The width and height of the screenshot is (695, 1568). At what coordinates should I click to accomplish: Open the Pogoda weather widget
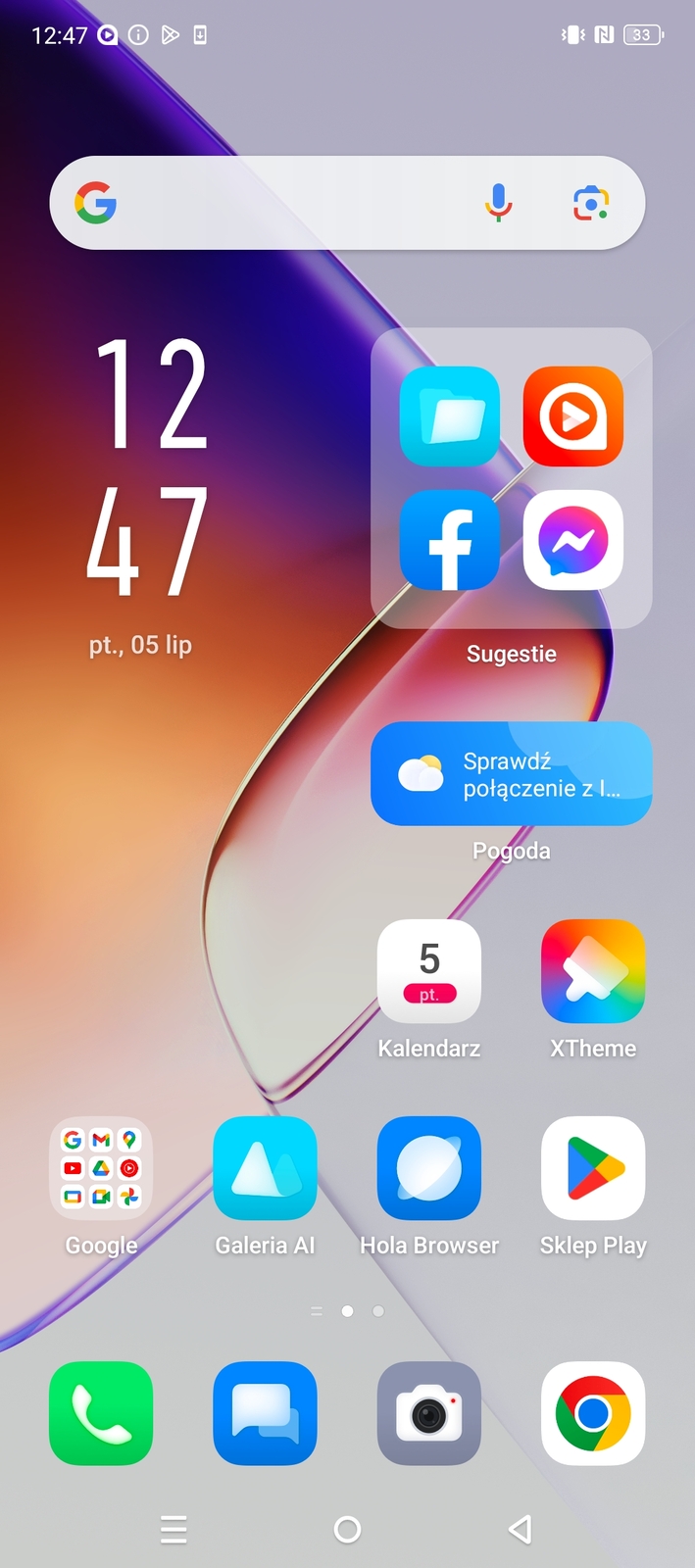pos(511,774)
